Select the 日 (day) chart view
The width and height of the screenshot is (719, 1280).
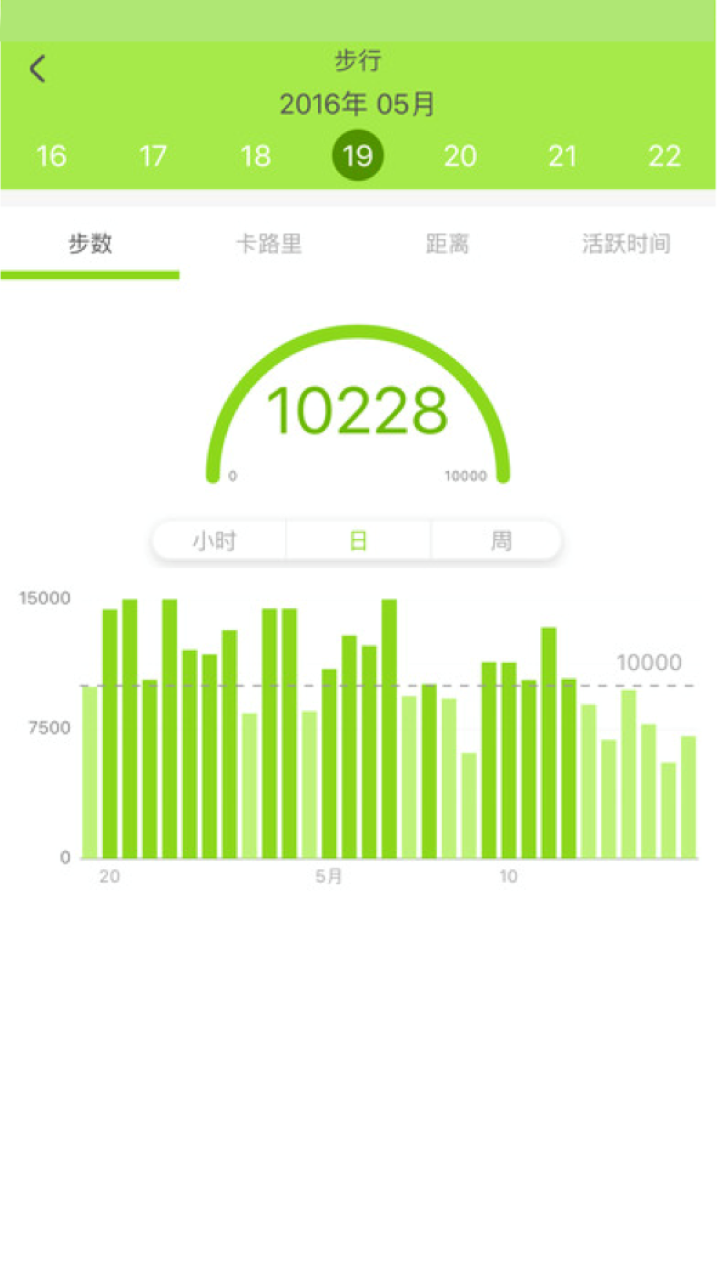[358, 541]
